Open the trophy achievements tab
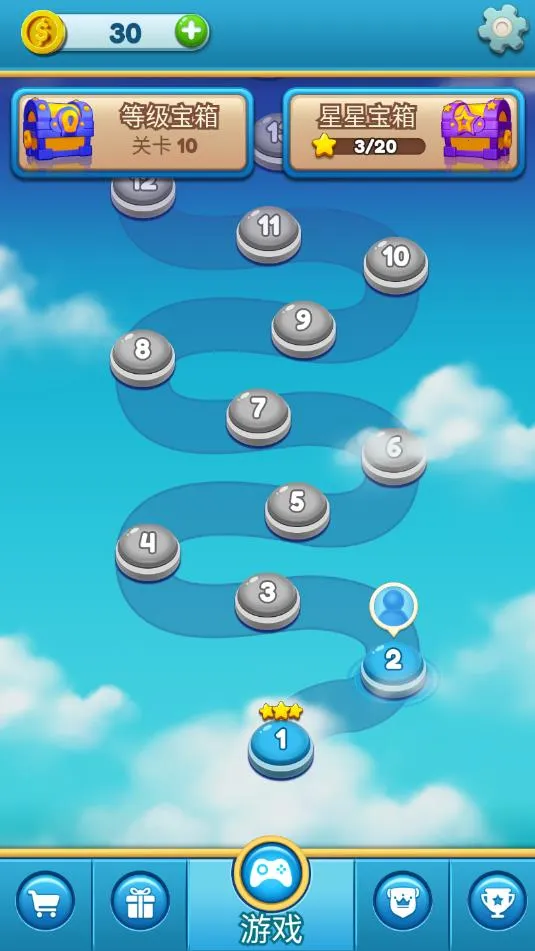The height and width of the screenshot is (951, 535). pyautogui.click(x=497, y=901)
